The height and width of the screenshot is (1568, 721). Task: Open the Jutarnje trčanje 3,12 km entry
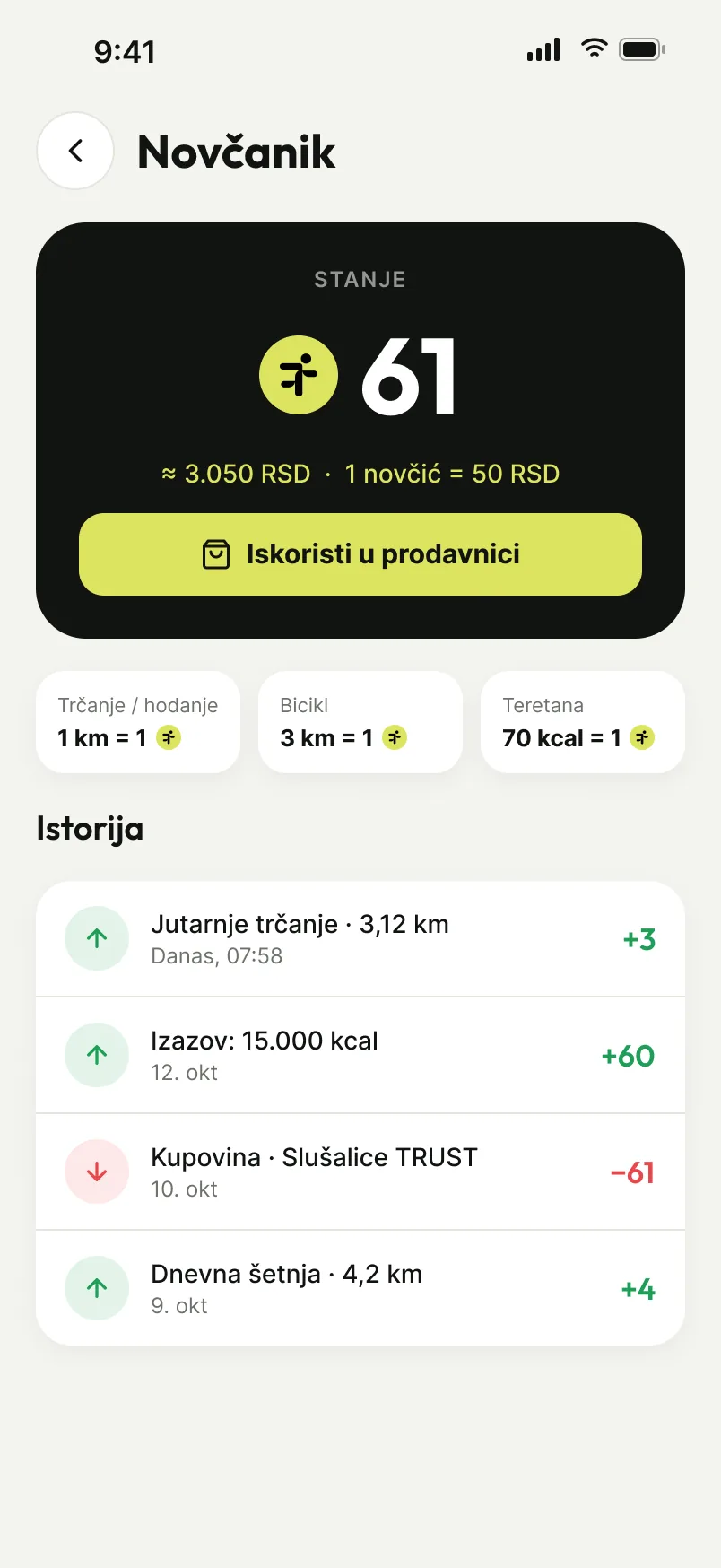(x=360, y=938)
